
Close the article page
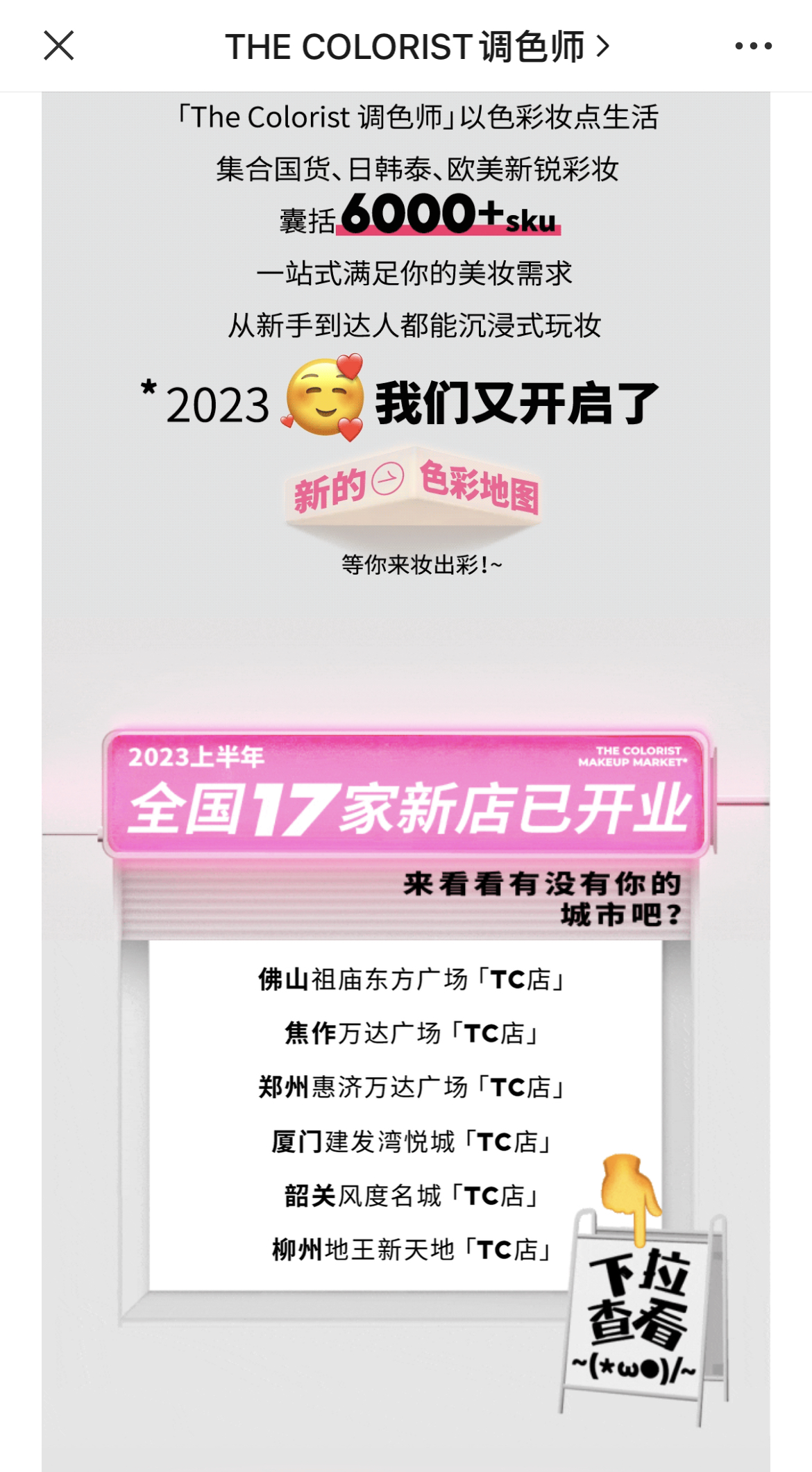[x=58, y=46]
